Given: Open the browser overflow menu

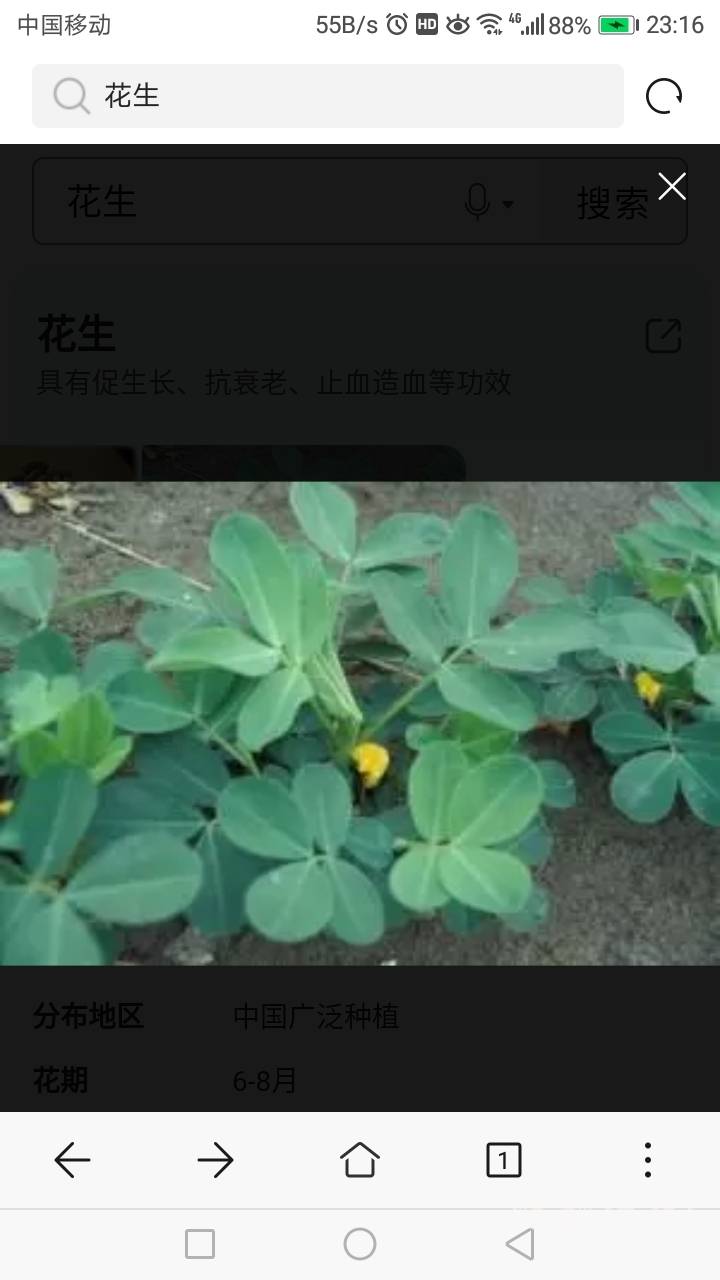Looking at the screenshot, I should click(648, 1160).
